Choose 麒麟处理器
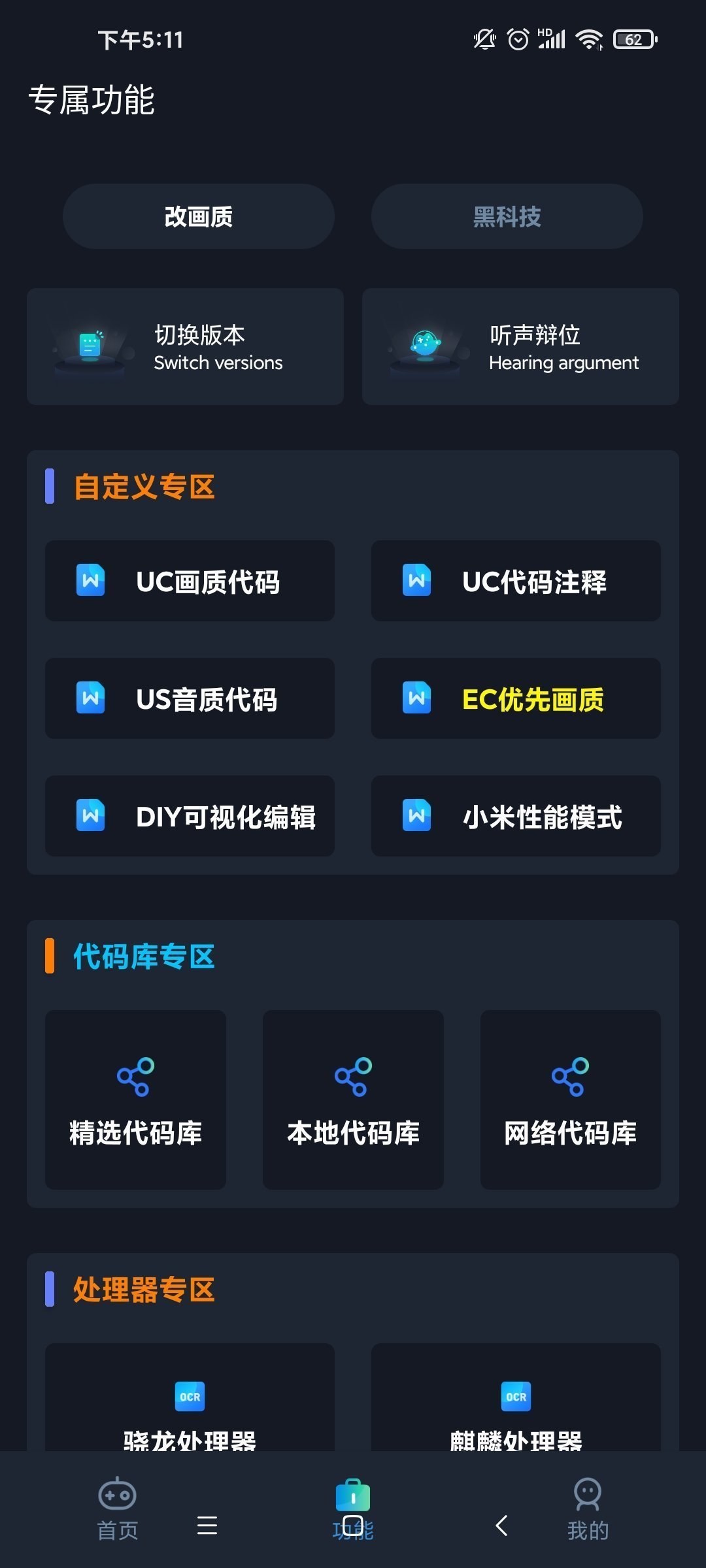 [x=516, y=1411]
